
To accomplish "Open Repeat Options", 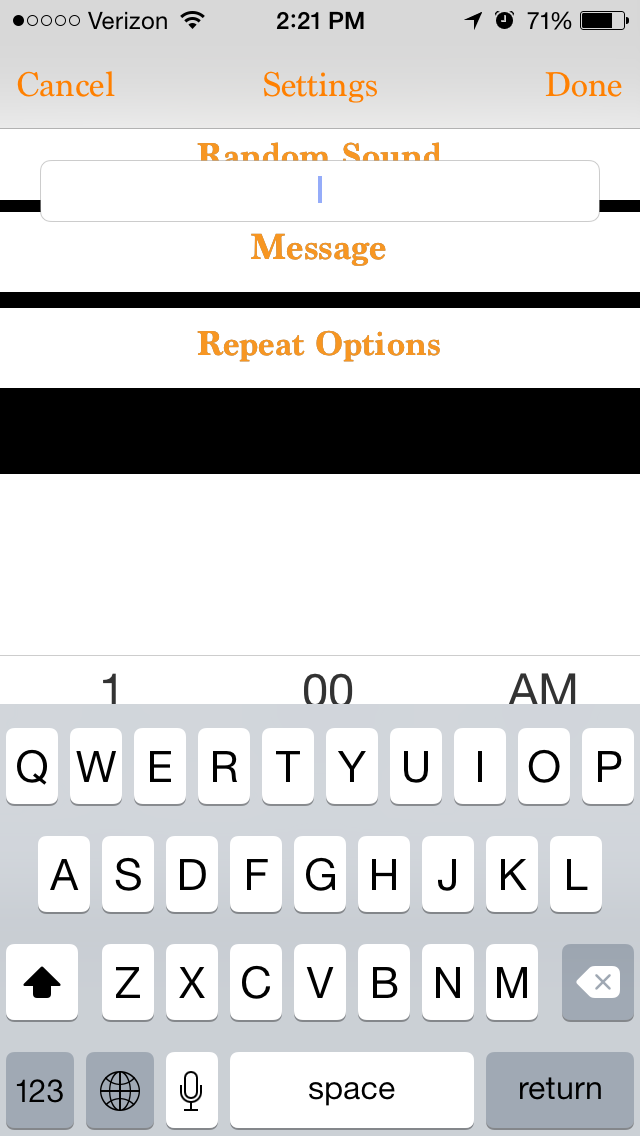I will [319, 345].
